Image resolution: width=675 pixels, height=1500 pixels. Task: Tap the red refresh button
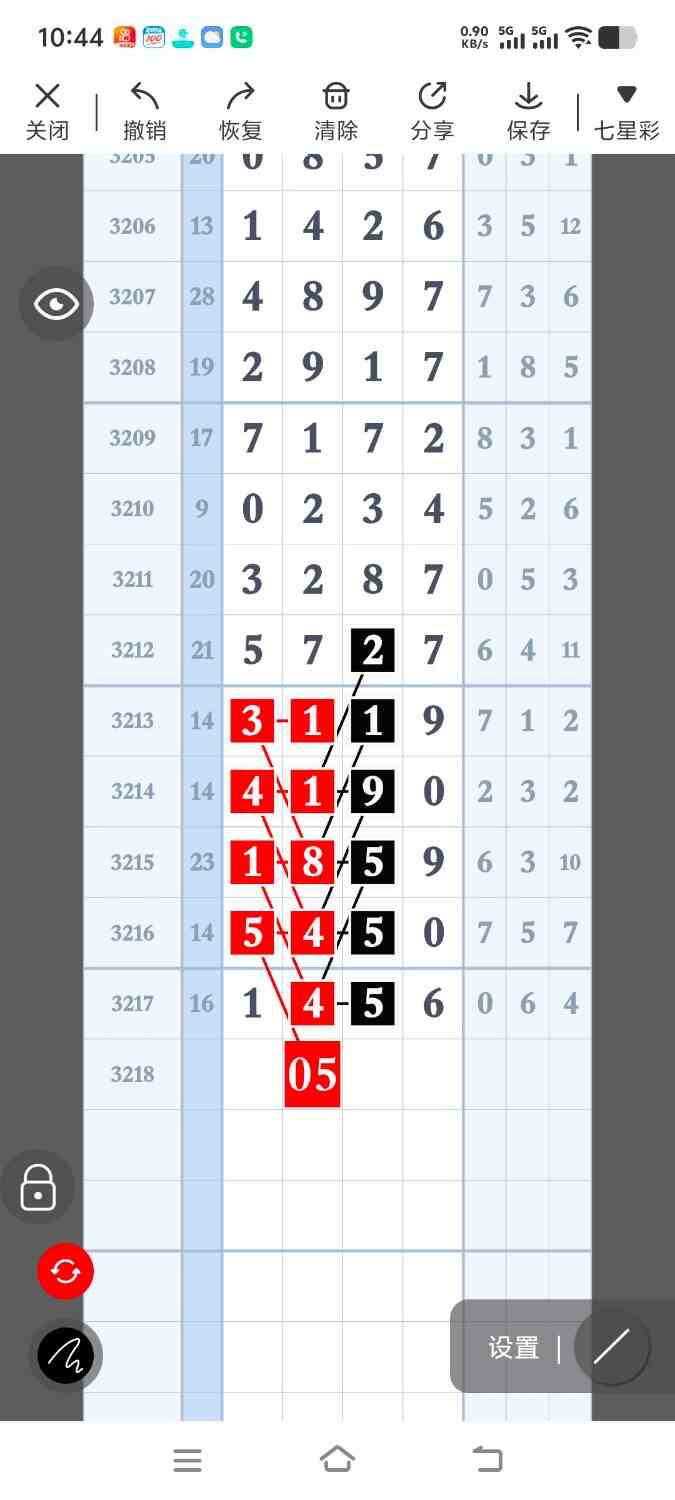(65, 1272)
